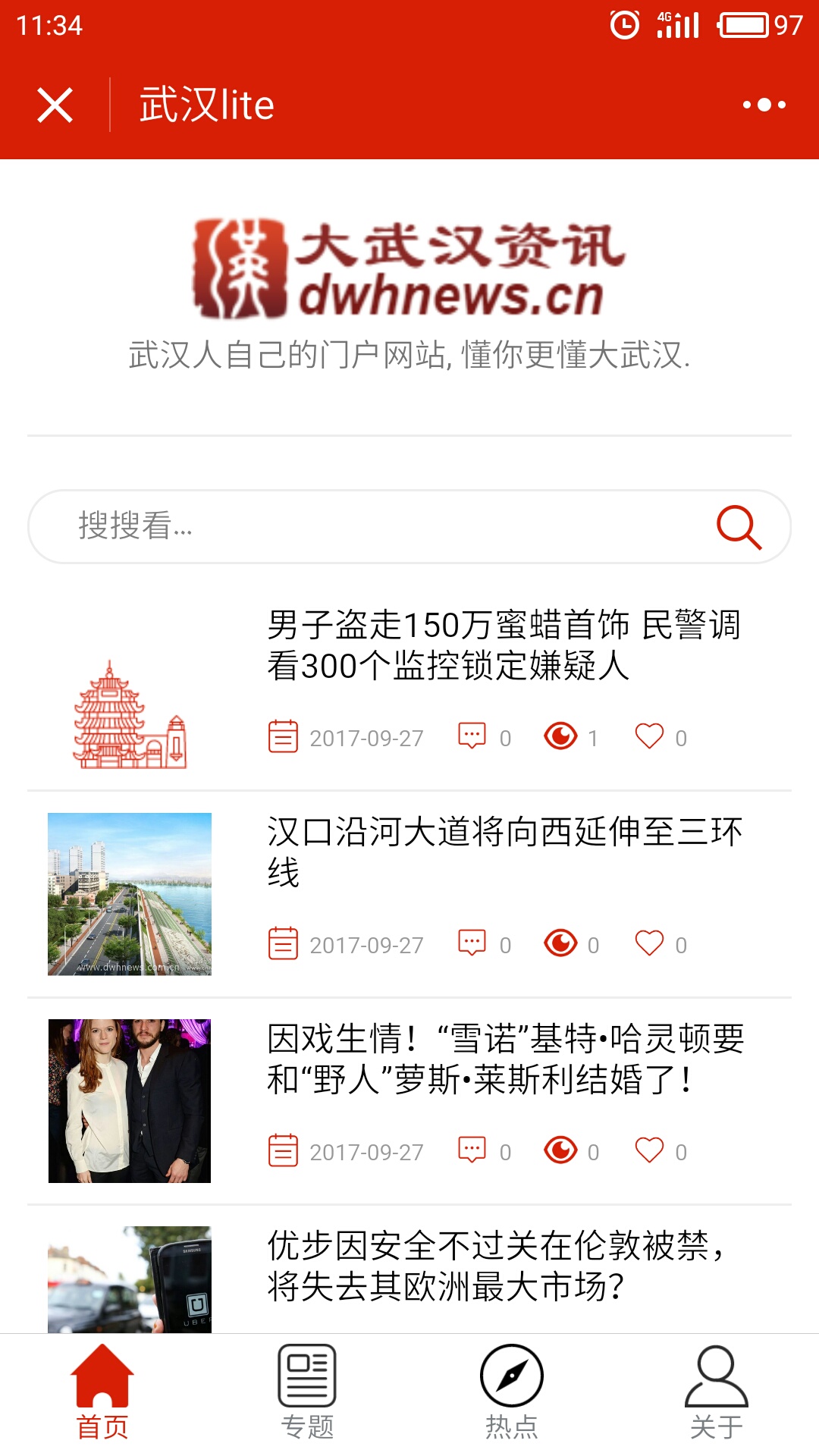Like the 基特·哈灵顿 article with heart icon
Viewport: 819px width, 1456px height.
(649, 1150)
